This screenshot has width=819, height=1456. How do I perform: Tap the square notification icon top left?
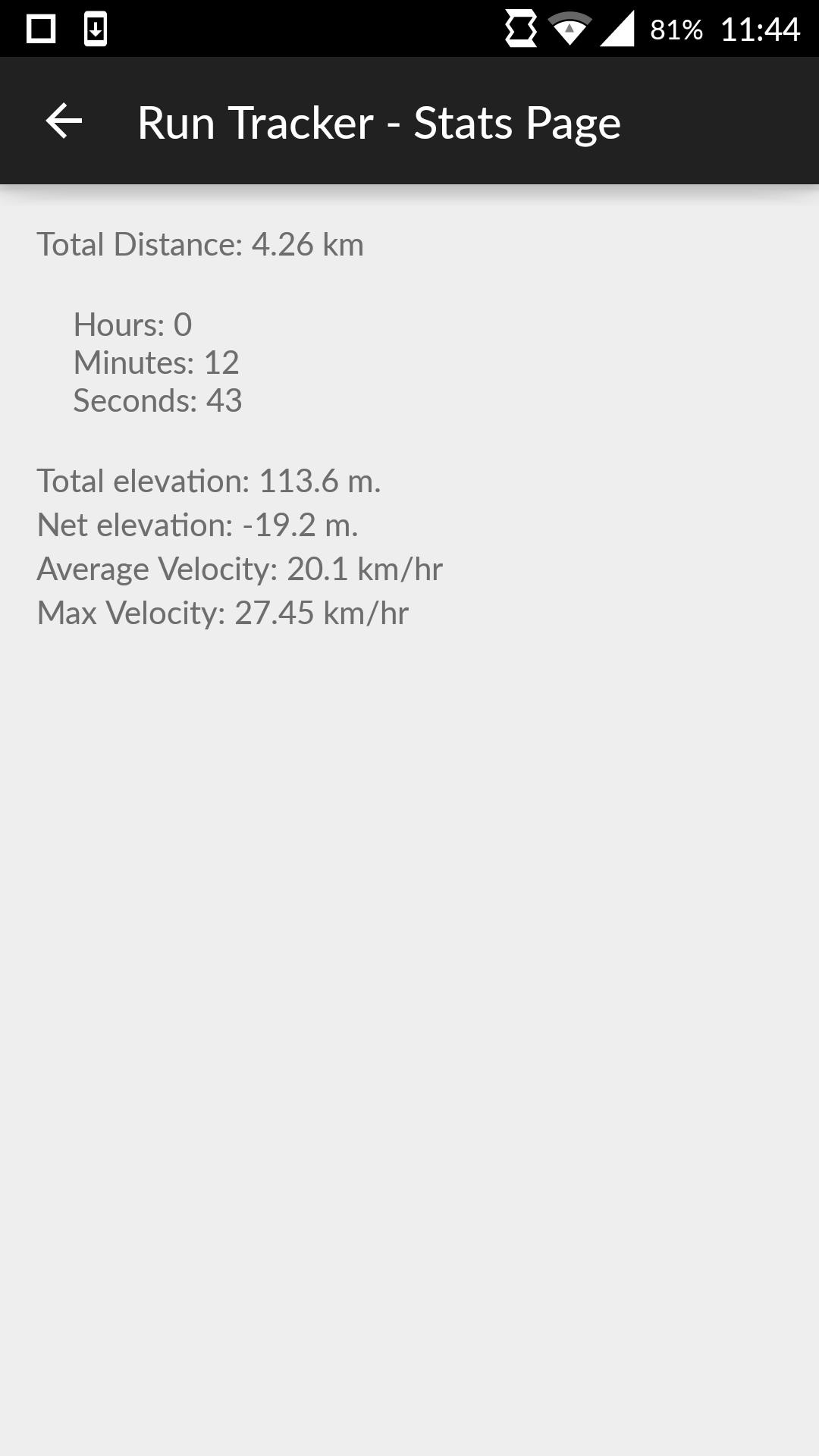(39, 30)
